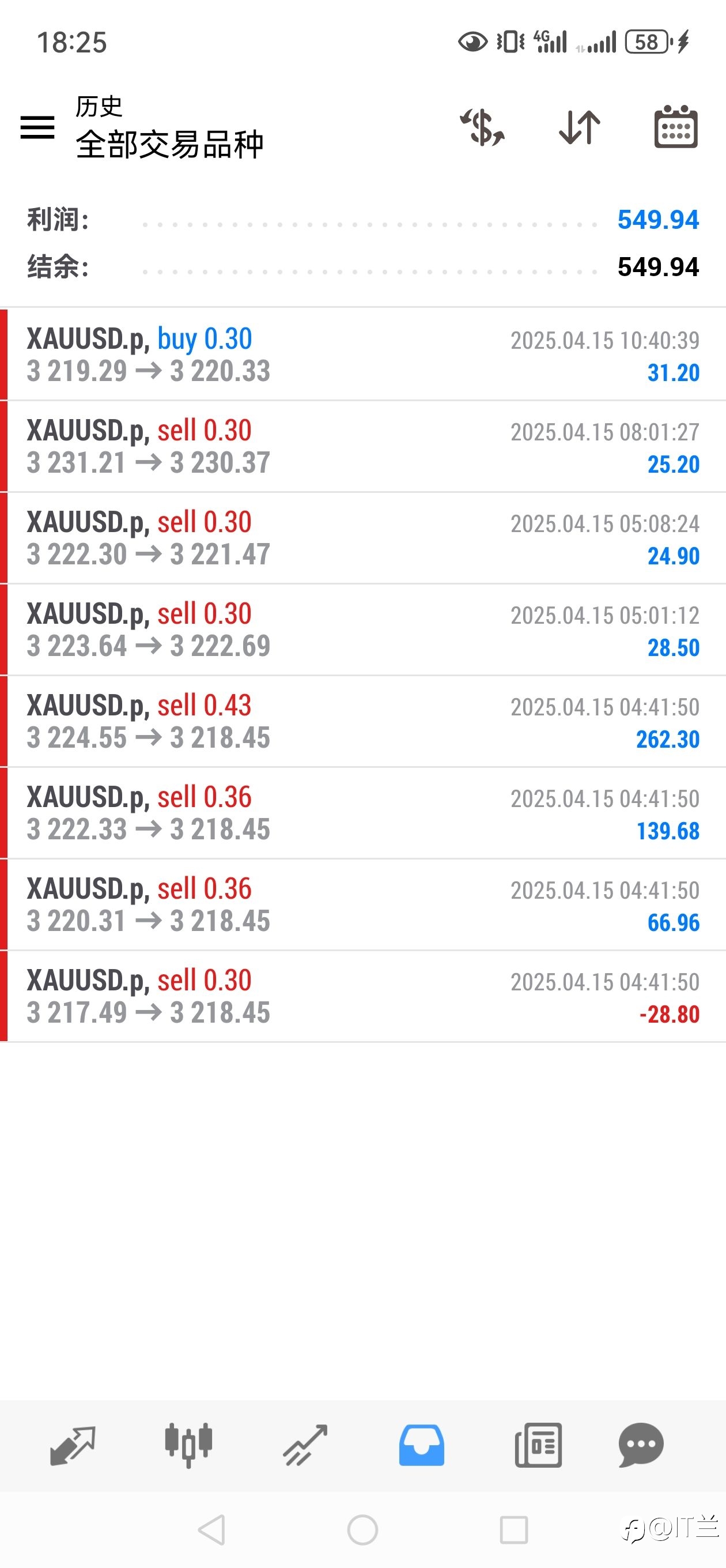Open the sort order arrows

pyautogui.click(x=579, y=127)
